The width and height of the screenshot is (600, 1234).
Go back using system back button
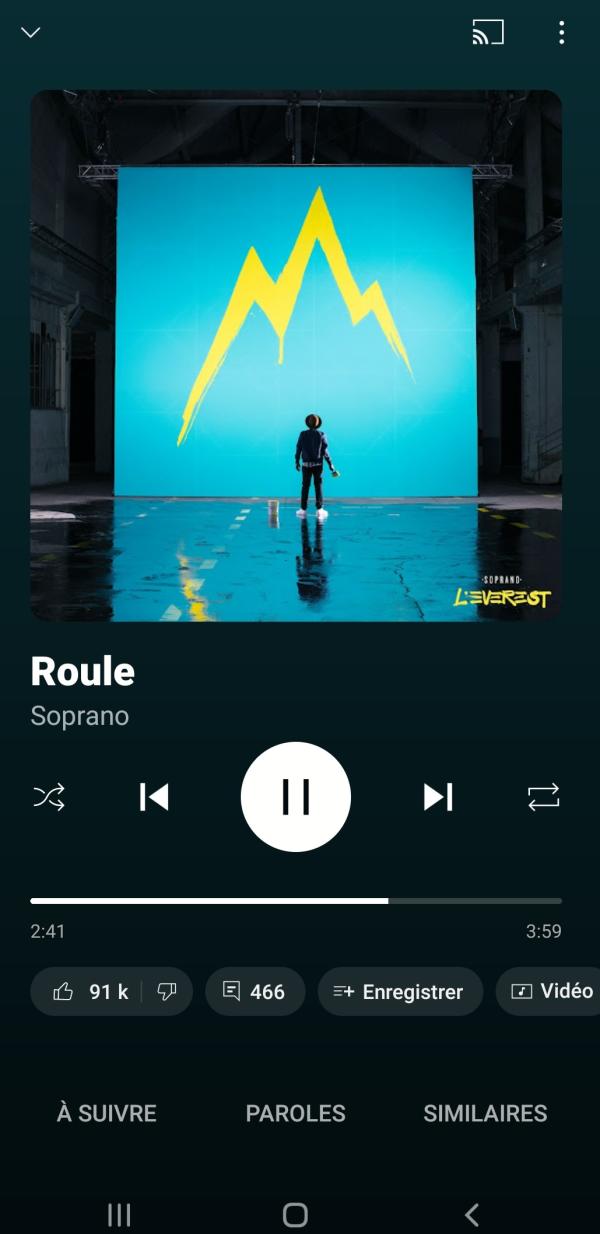[472, 1215]
